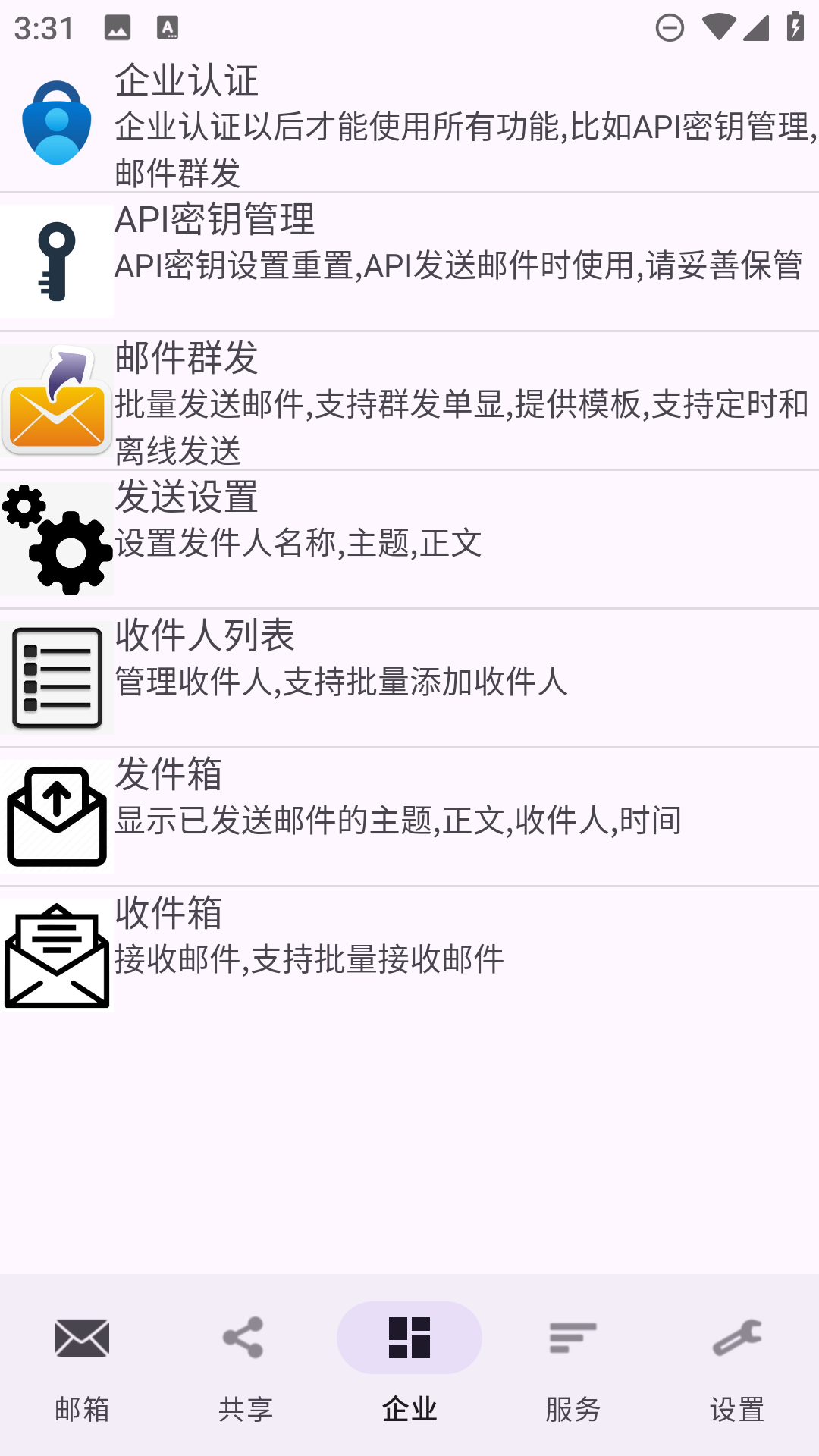
Task: Tap the 企业 tab
Action: (409, 1365)
